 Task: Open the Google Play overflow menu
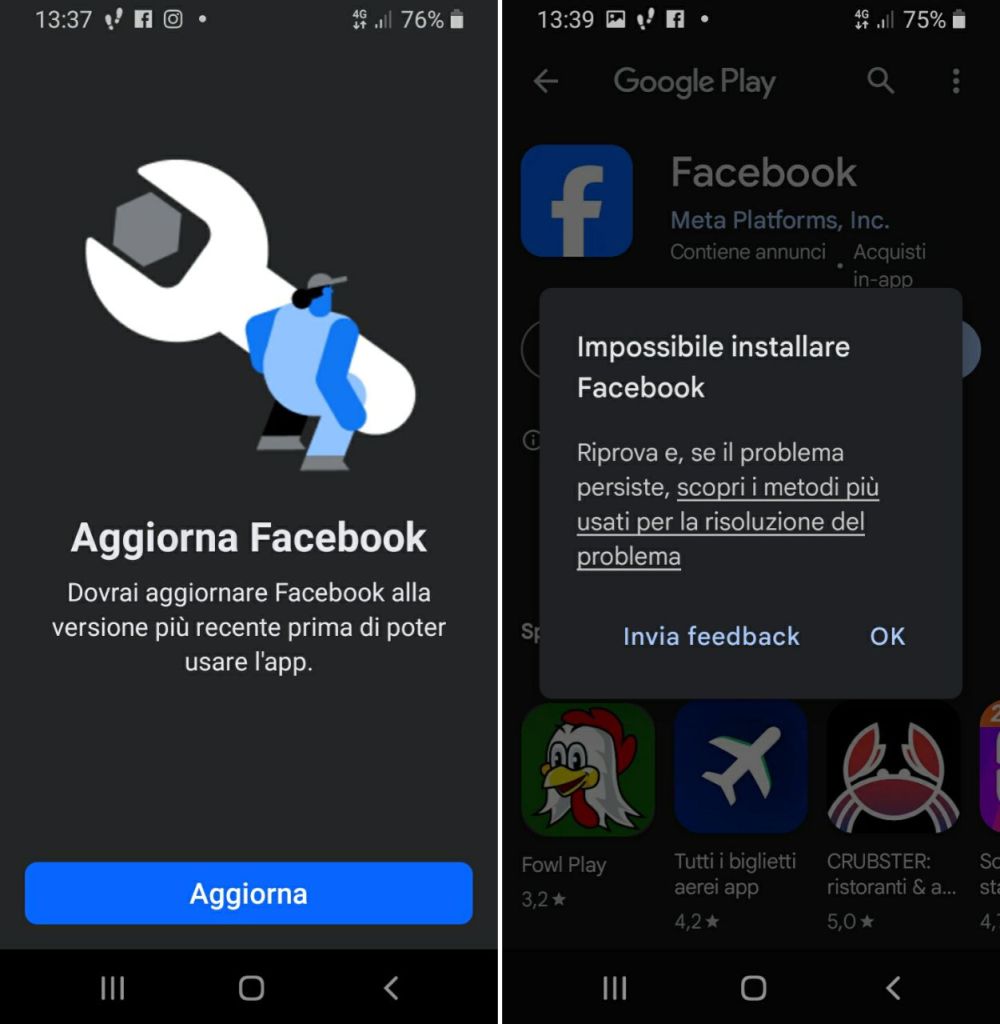click(x=956, y=82)
